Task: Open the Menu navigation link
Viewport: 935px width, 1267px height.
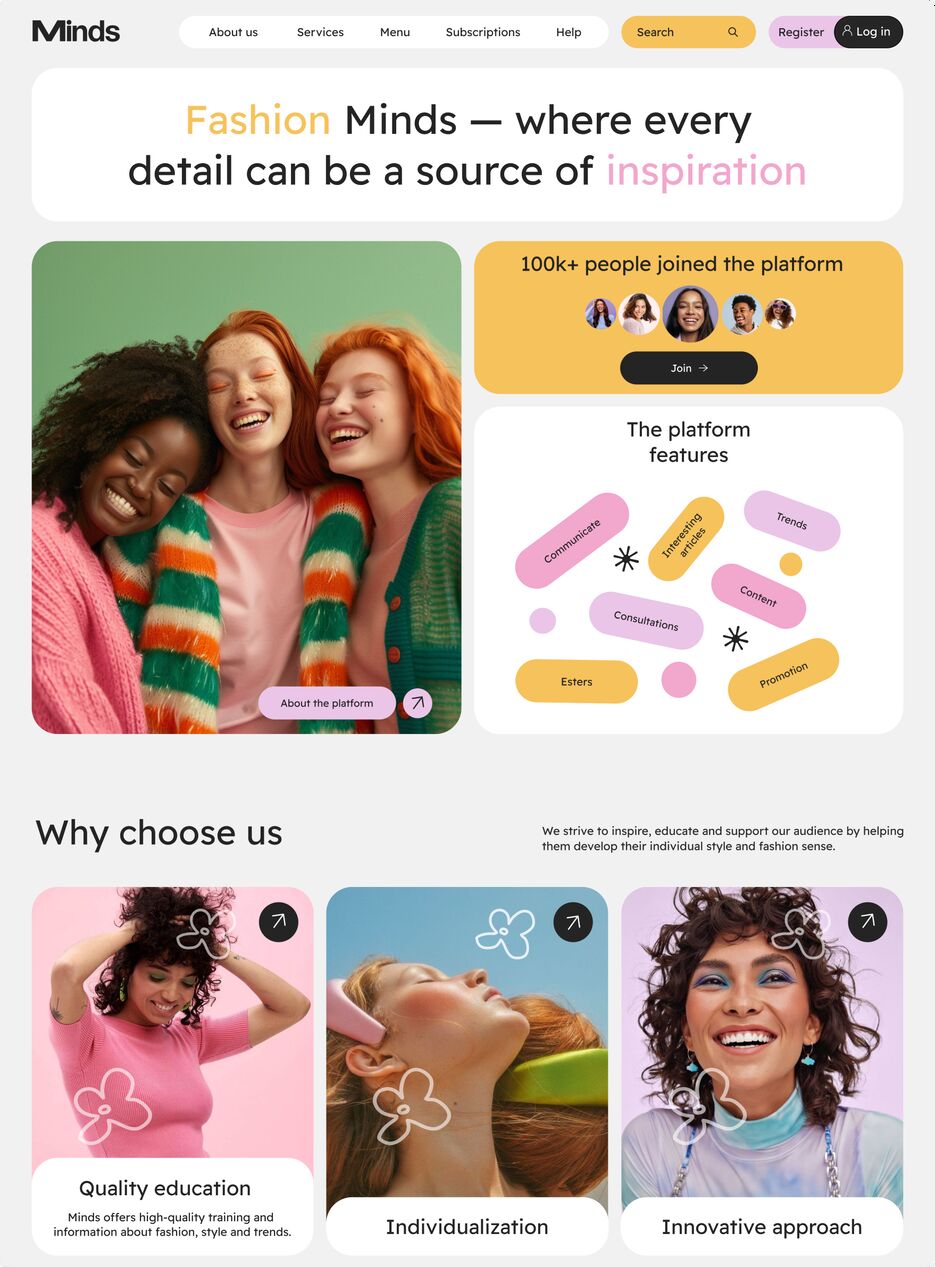Action: coord(395,32)
